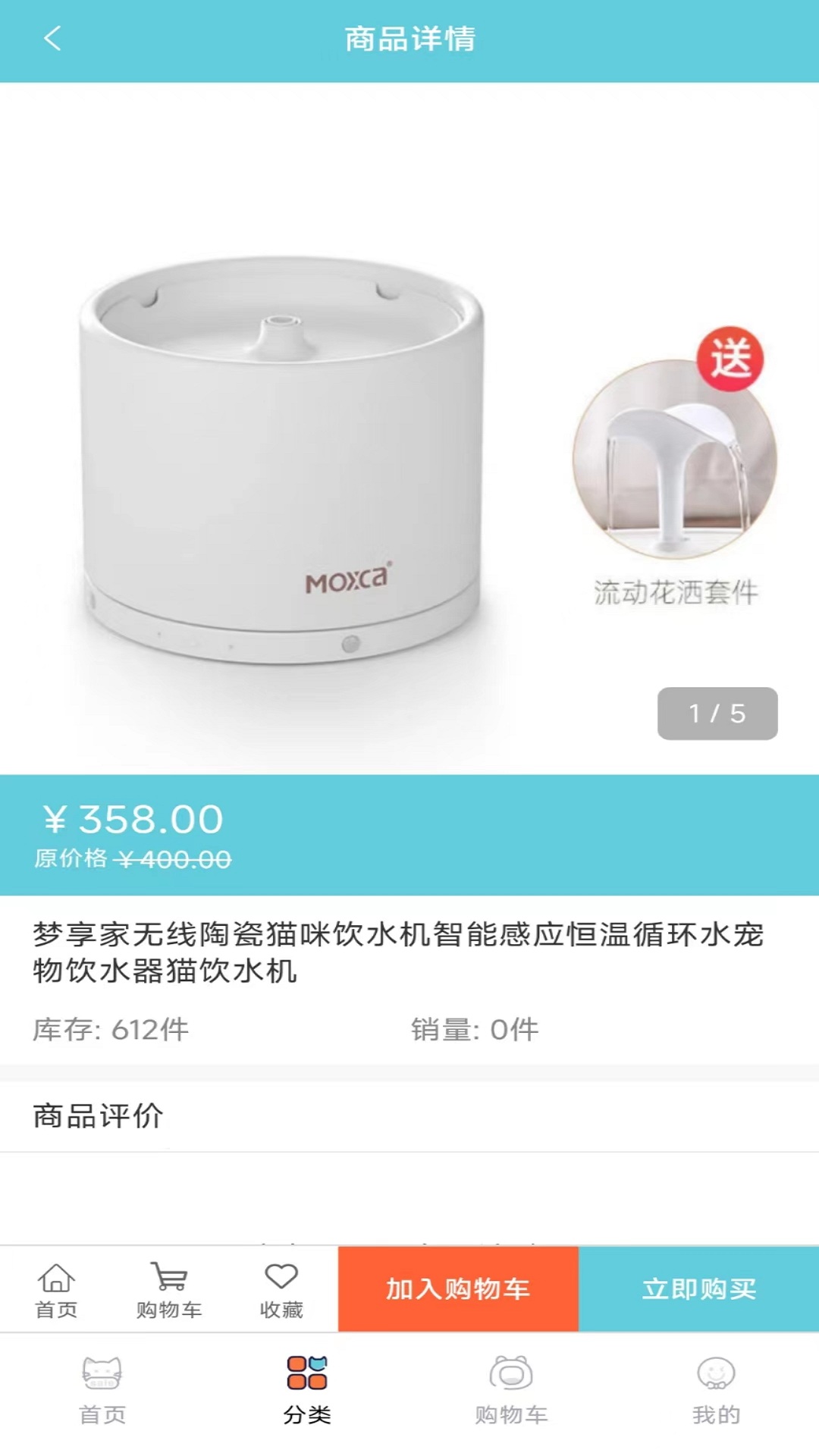819x1456 pixels.
Task: Click the strikethrough original price ¥400.00
Action: tap(176, 861)
